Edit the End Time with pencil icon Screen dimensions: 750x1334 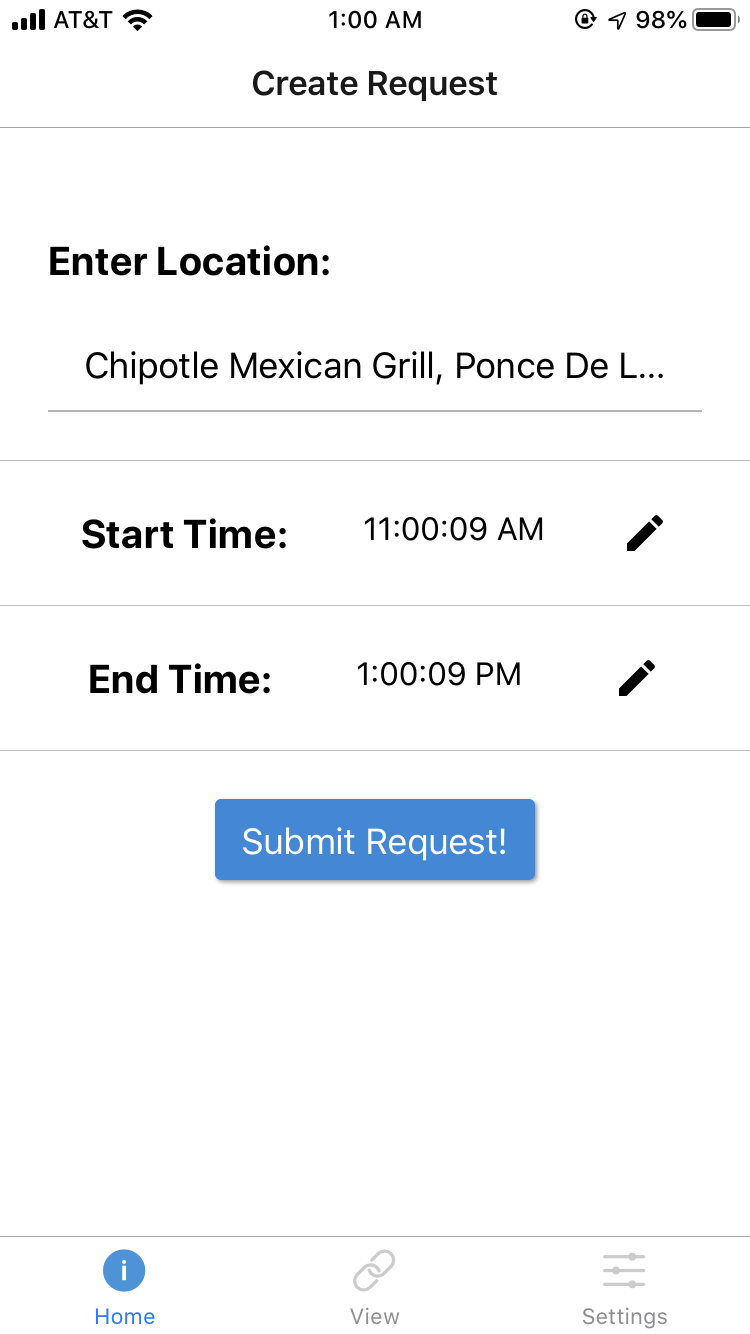tap(637, 678)
